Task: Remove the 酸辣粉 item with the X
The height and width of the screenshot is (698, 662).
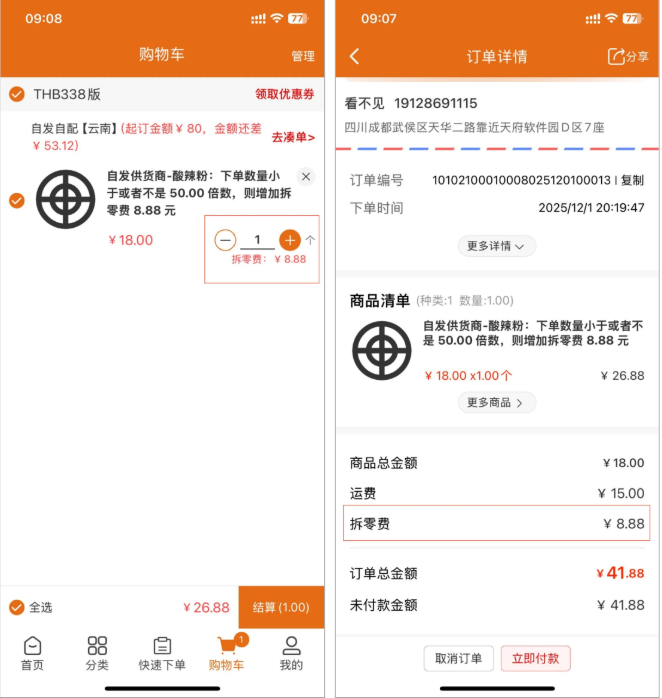Action: (x=306, y=177)
